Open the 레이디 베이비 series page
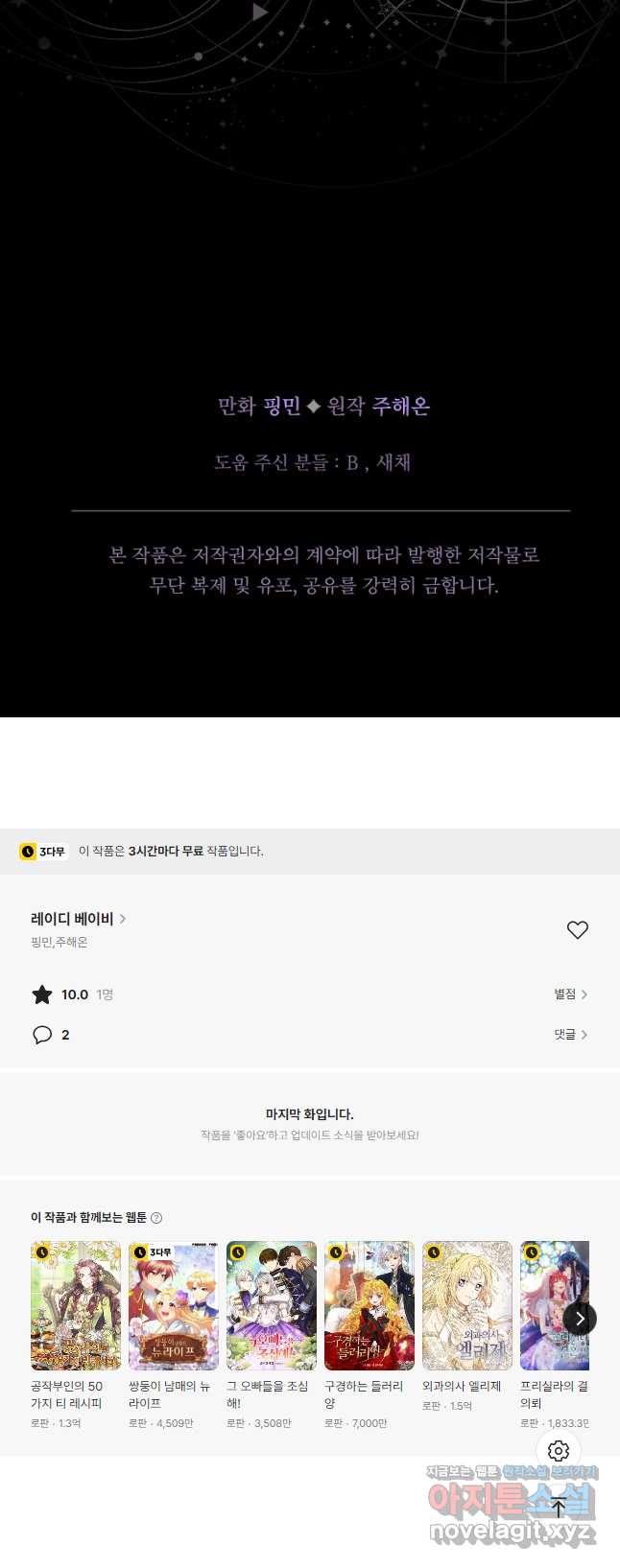The width and height of the screenshot is (620, 1568). tap(78, 919)
